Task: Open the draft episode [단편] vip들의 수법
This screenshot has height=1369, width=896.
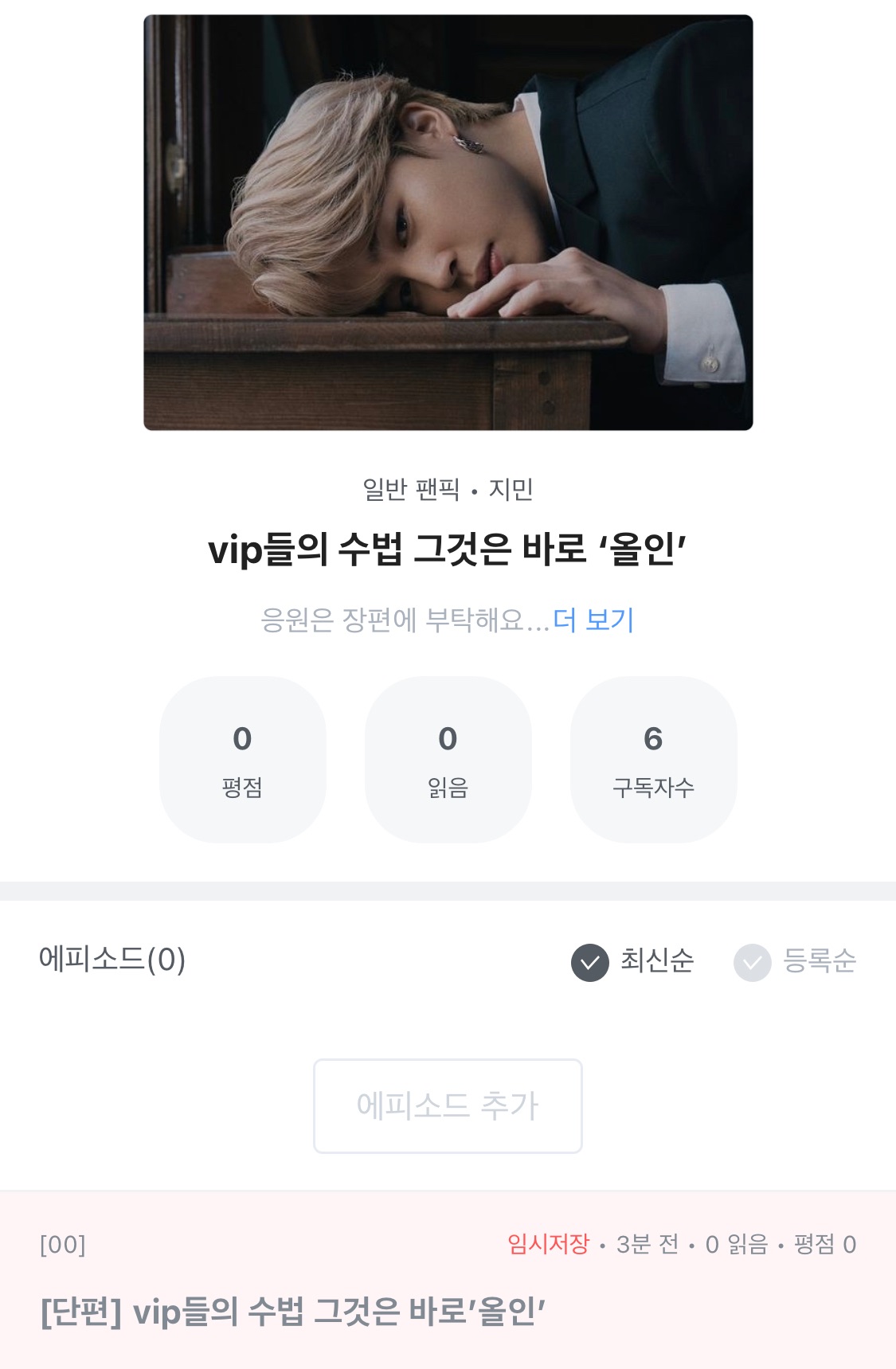Action: [x=293, y=1311]
